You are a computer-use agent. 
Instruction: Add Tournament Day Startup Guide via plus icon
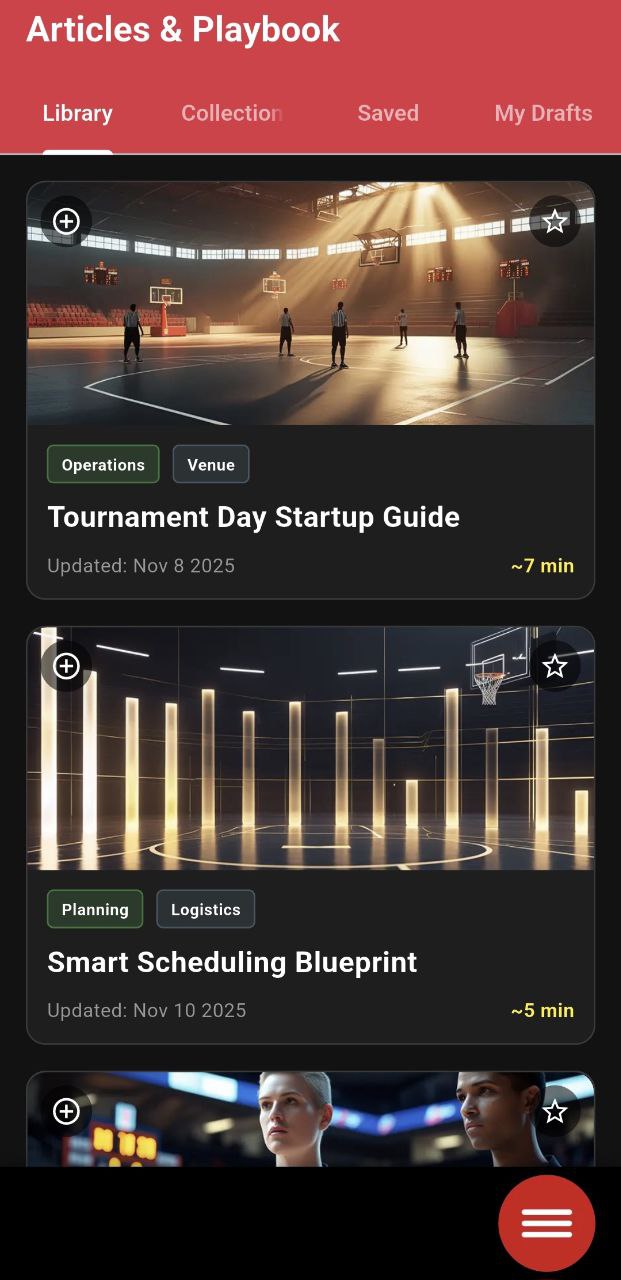pyautogui.click(x=66, y=221)
